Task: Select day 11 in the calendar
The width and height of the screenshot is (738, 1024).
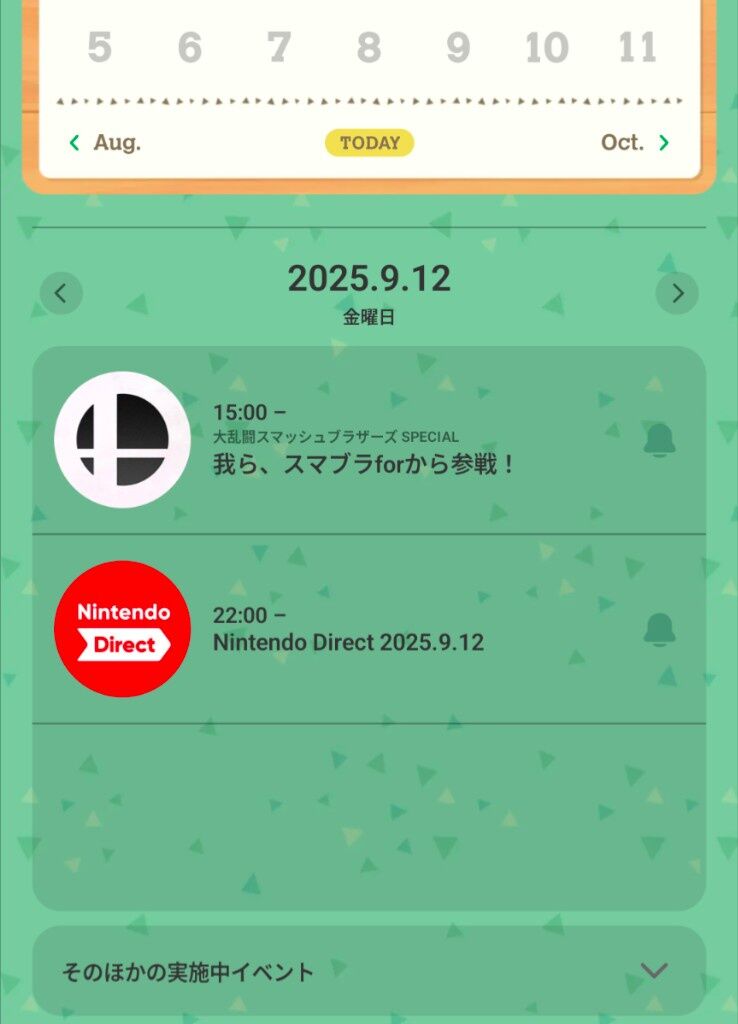Action: pyautogui.click(x=637, y=48)
